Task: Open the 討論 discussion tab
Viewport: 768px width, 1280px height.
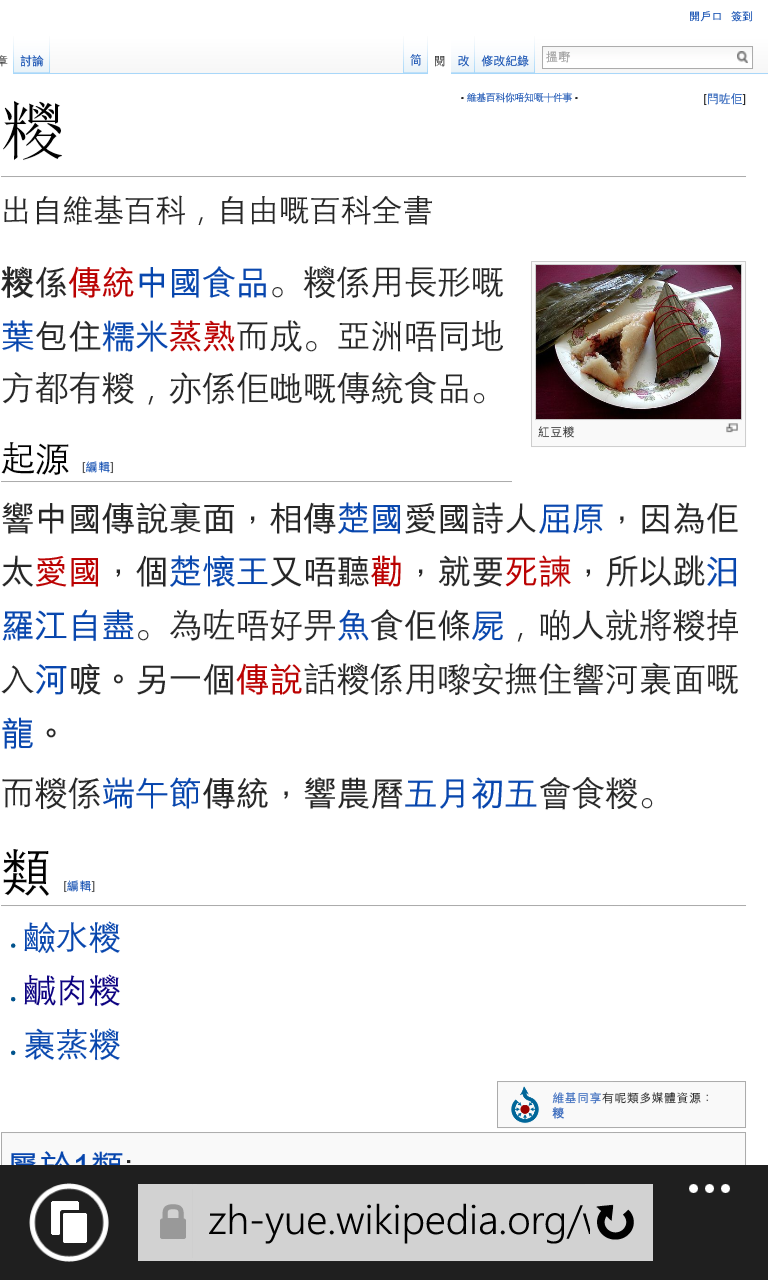Action: coord(32,61)
